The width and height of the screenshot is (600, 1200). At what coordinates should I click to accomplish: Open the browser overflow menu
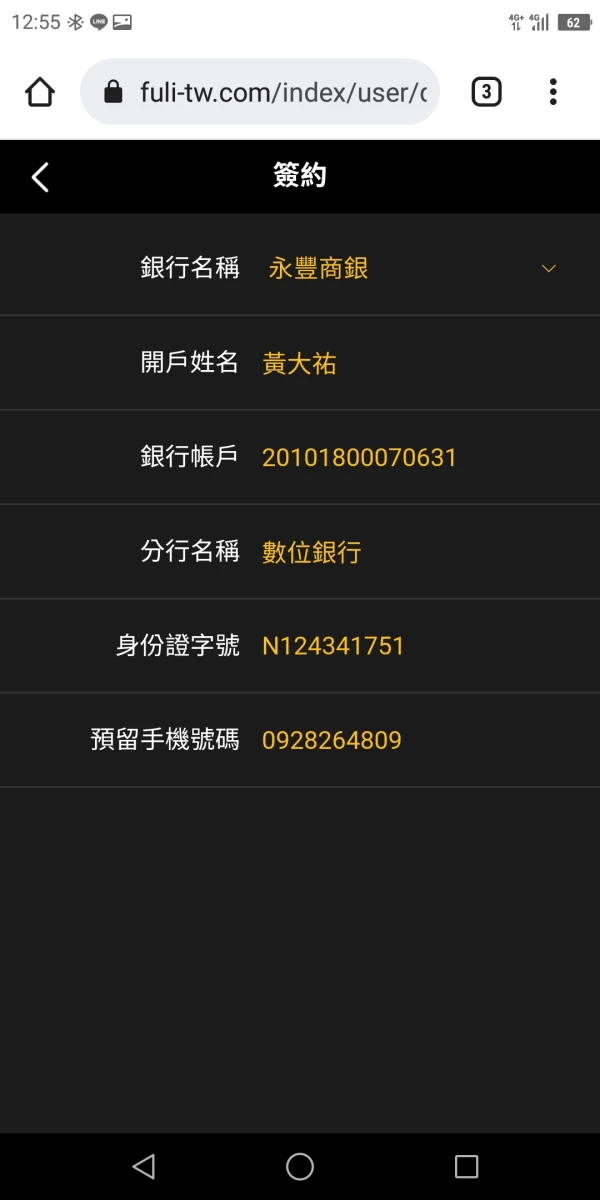[x=553, y=92]
